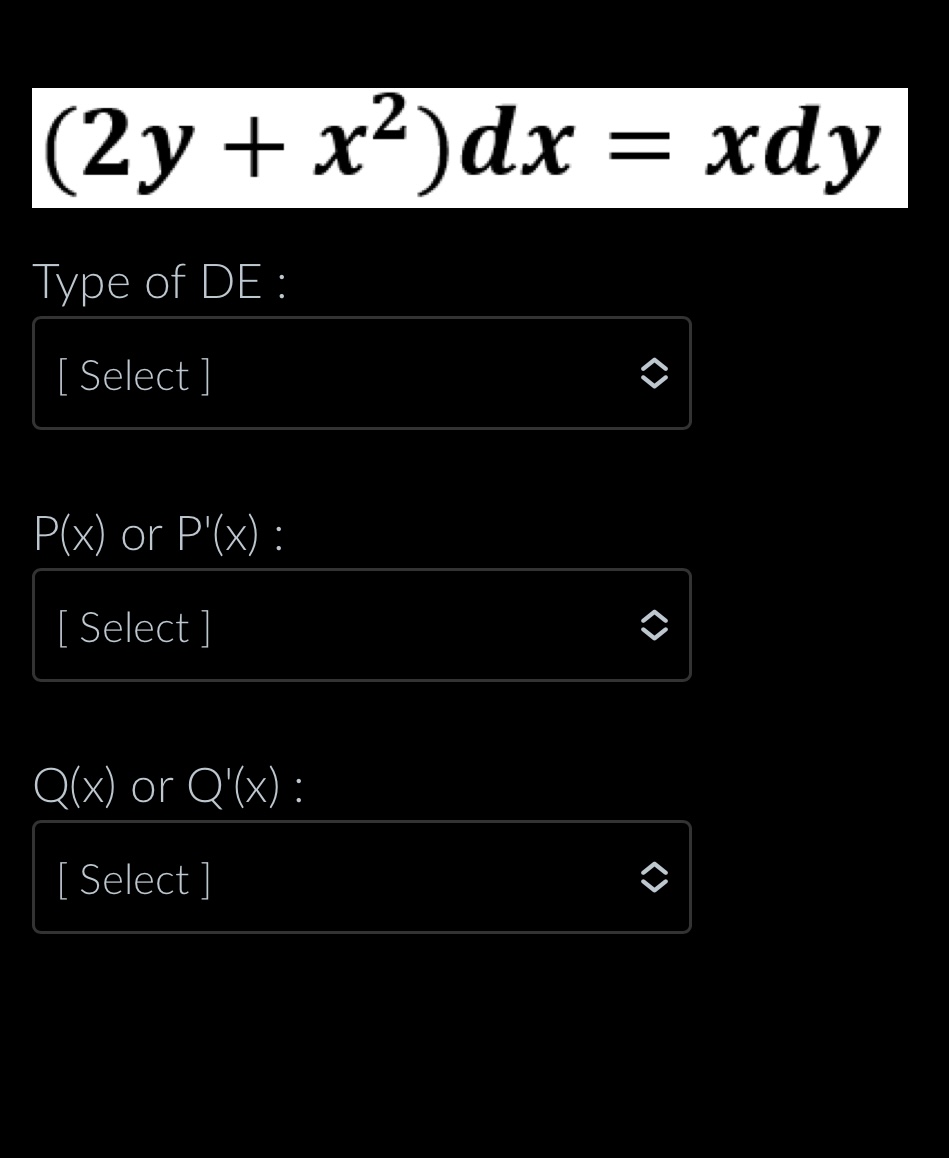949x1158 pixels.
Task: Expand the middle [ Select ] list
Action: click(362, 625)
